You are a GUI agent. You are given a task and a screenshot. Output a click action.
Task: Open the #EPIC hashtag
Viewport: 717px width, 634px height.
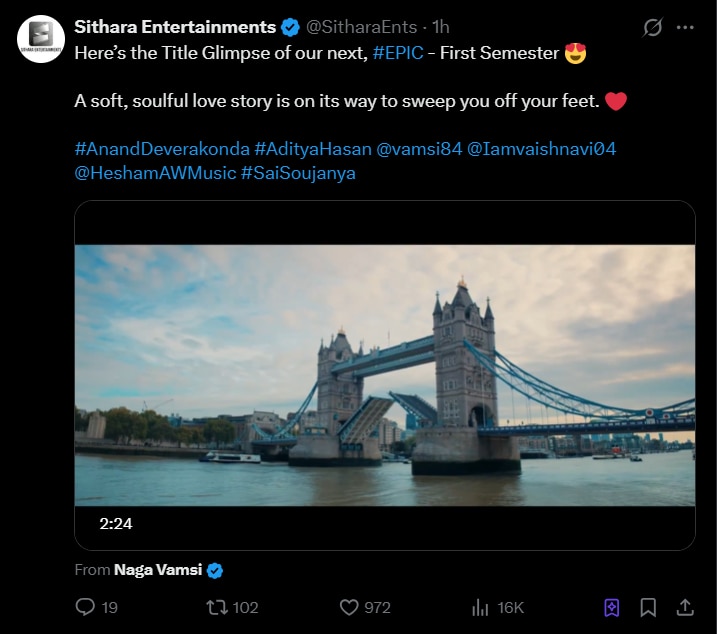click(397, 53)
